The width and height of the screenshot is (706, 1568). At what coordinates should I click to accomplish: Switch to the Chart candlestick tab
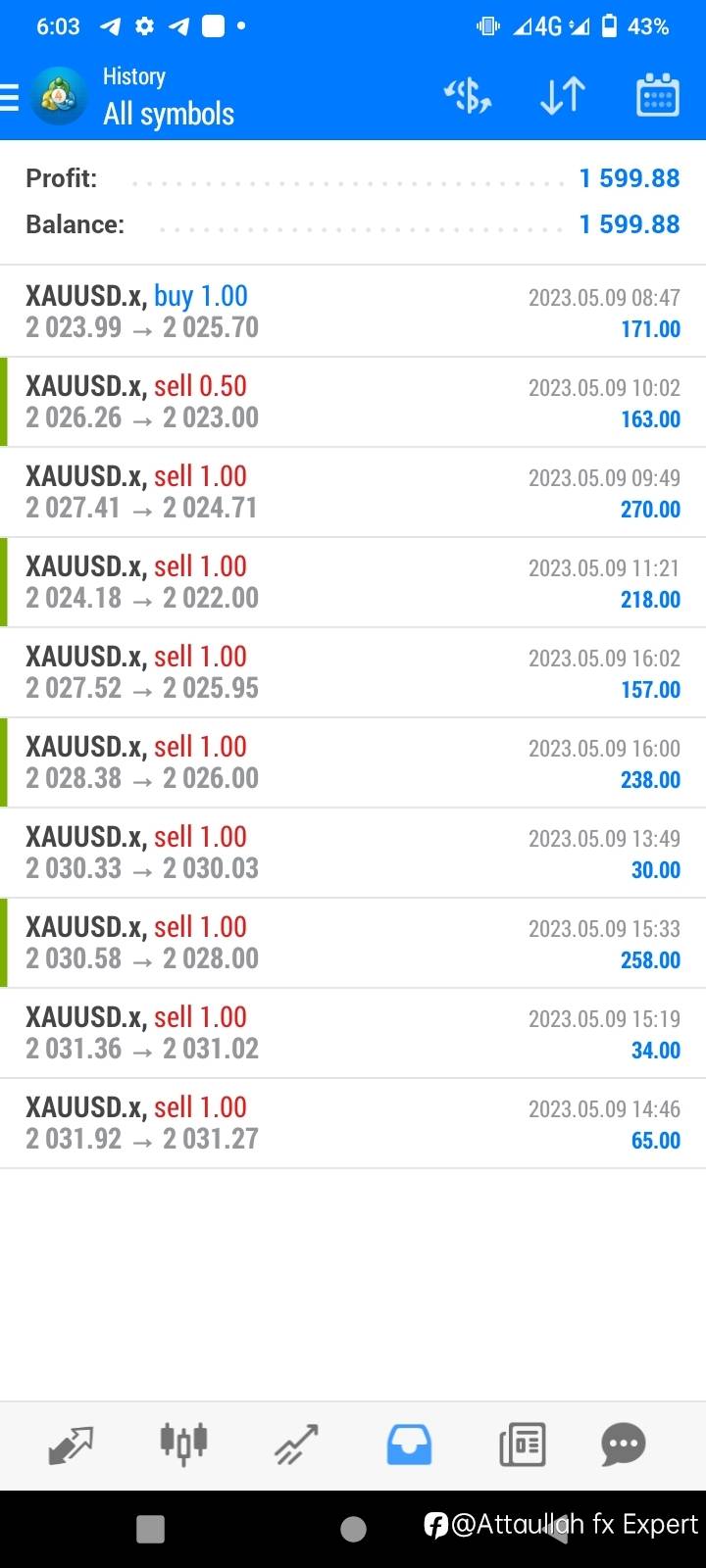tap(183, 1445)
